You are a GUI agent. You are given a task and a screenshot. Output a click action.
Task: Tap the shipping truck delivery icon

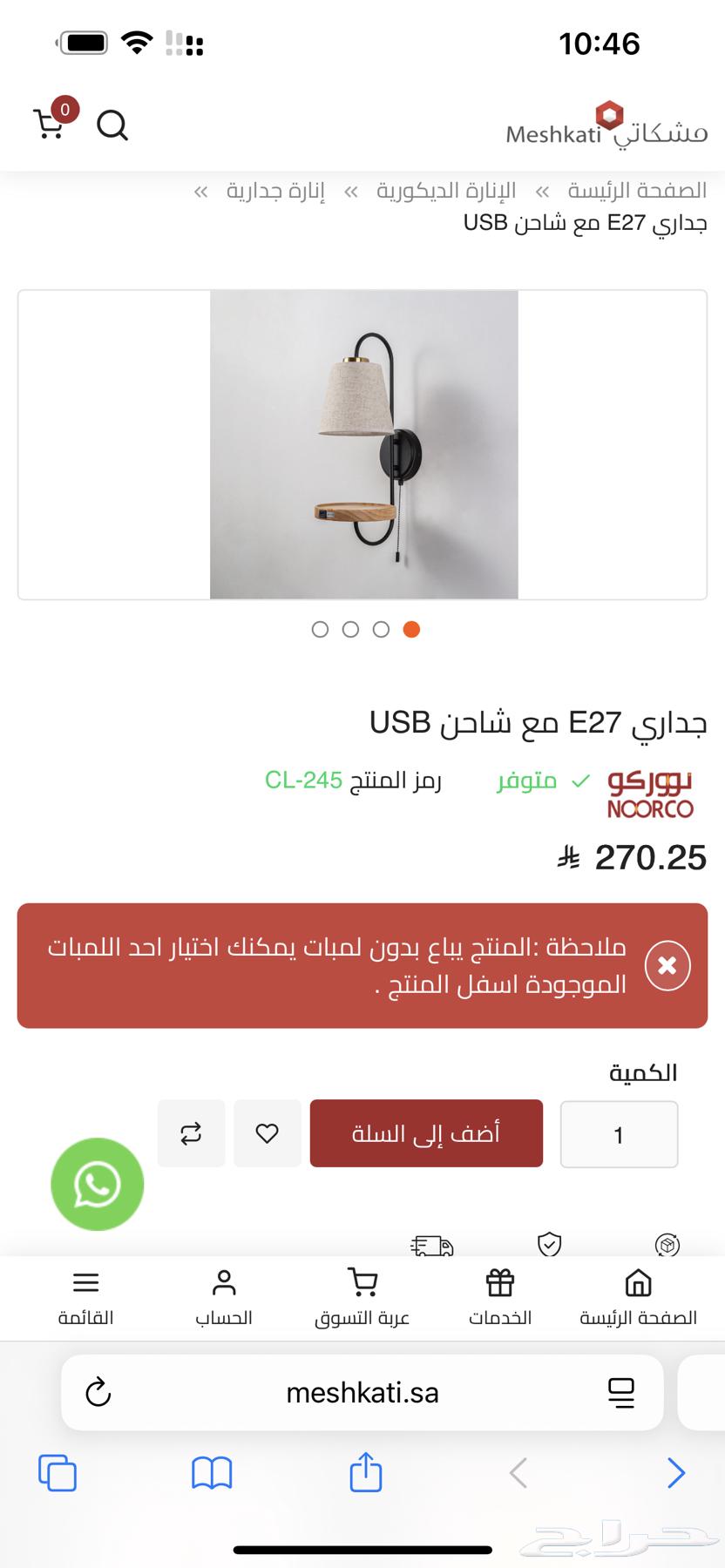[430, 1246]
